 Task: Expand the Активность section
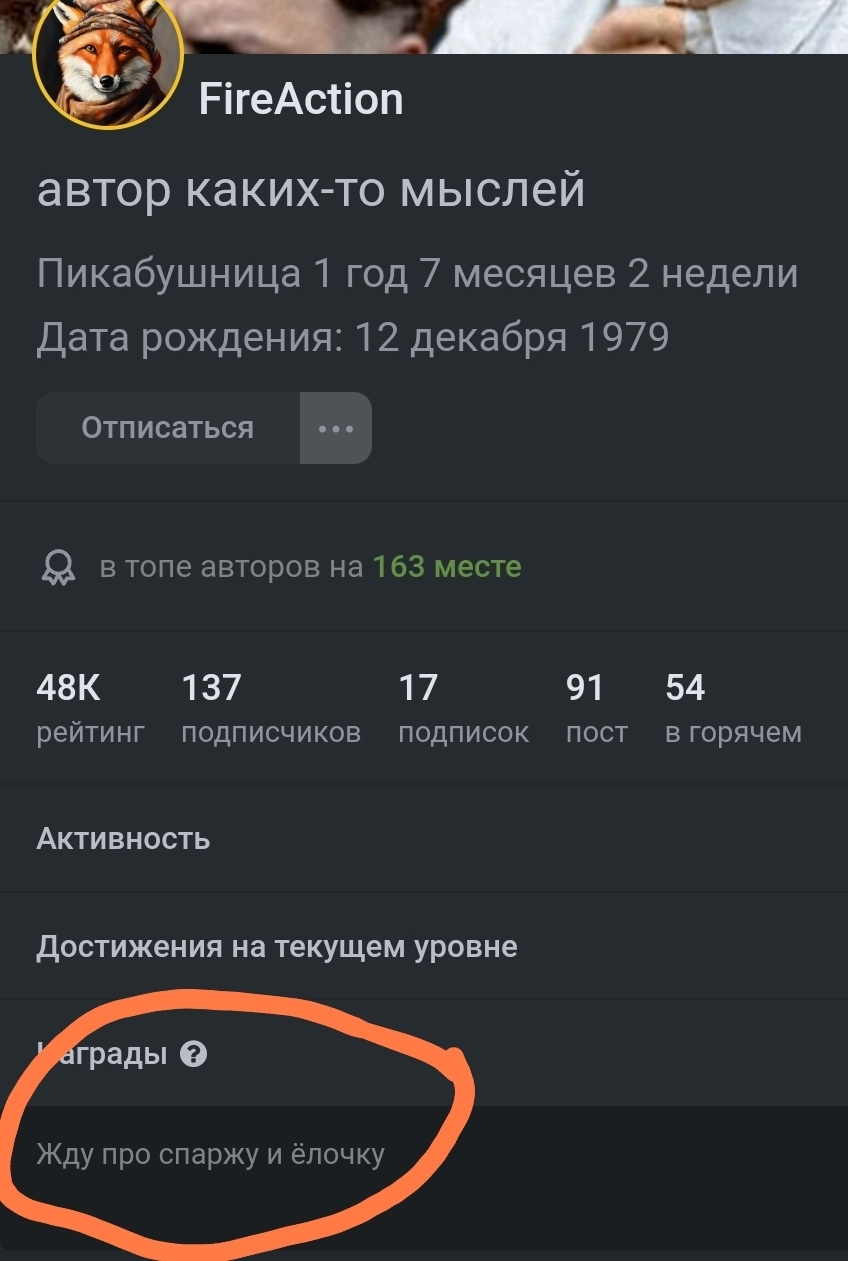[x=123, y=838]
